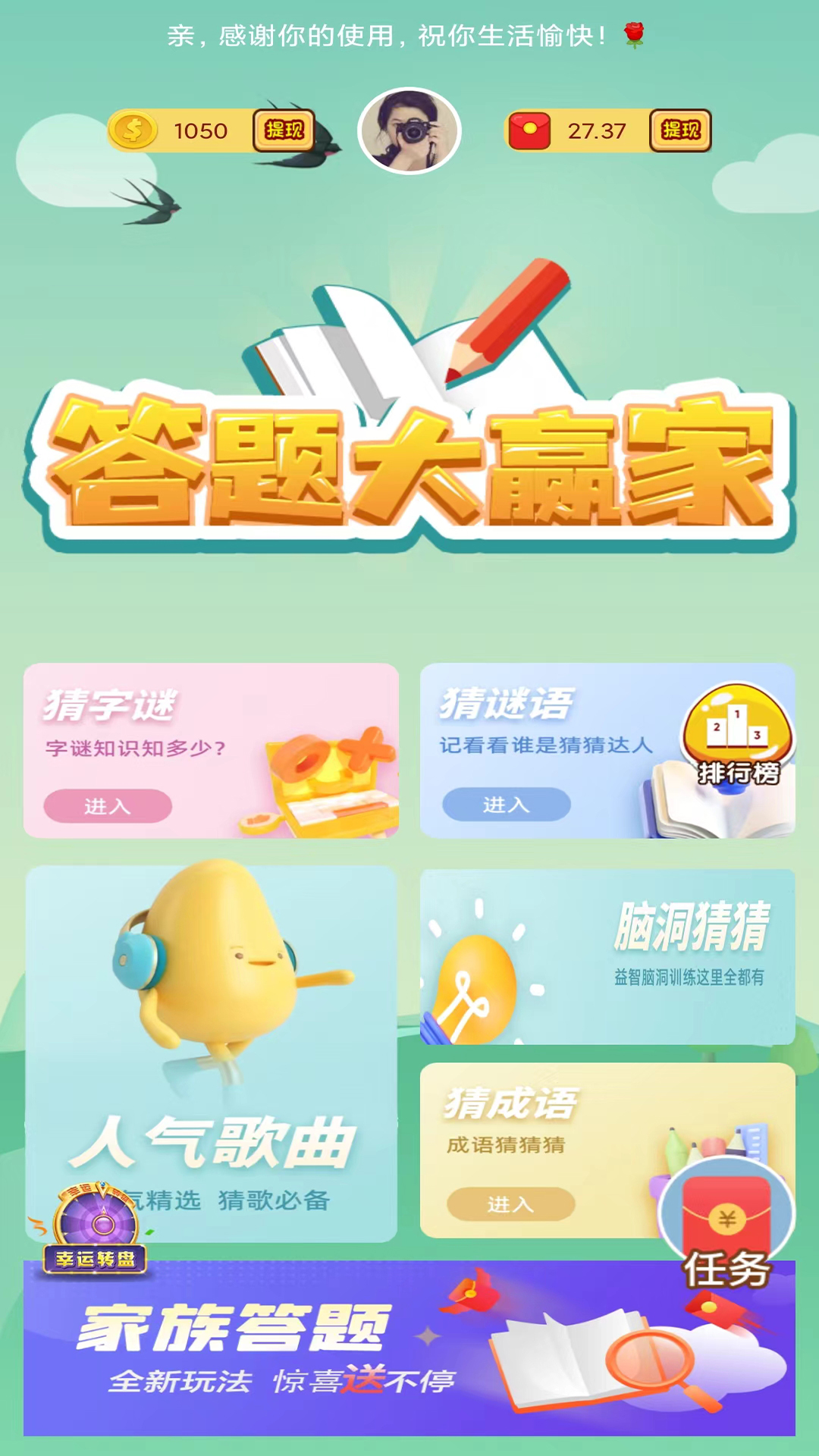This screenshot has height=1456, width=819.
Task: Tap 提现 next to the 1050 coins
Action: [x=284, y=130]
